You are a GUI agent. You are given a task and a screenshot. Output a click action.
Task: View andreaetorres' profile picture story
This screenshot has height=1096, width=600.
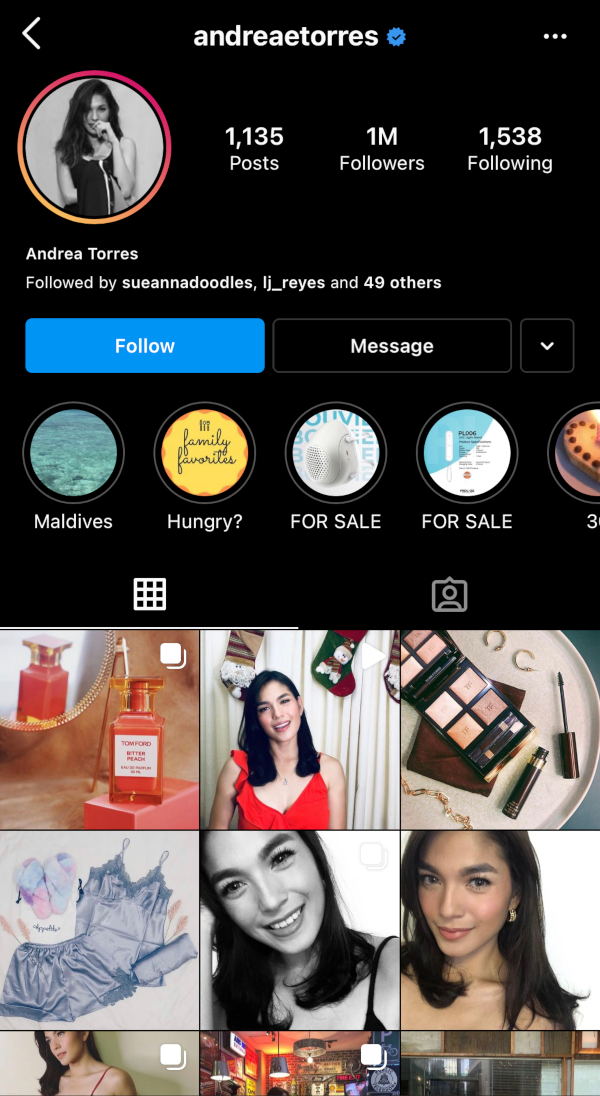[x=94, y=147]
